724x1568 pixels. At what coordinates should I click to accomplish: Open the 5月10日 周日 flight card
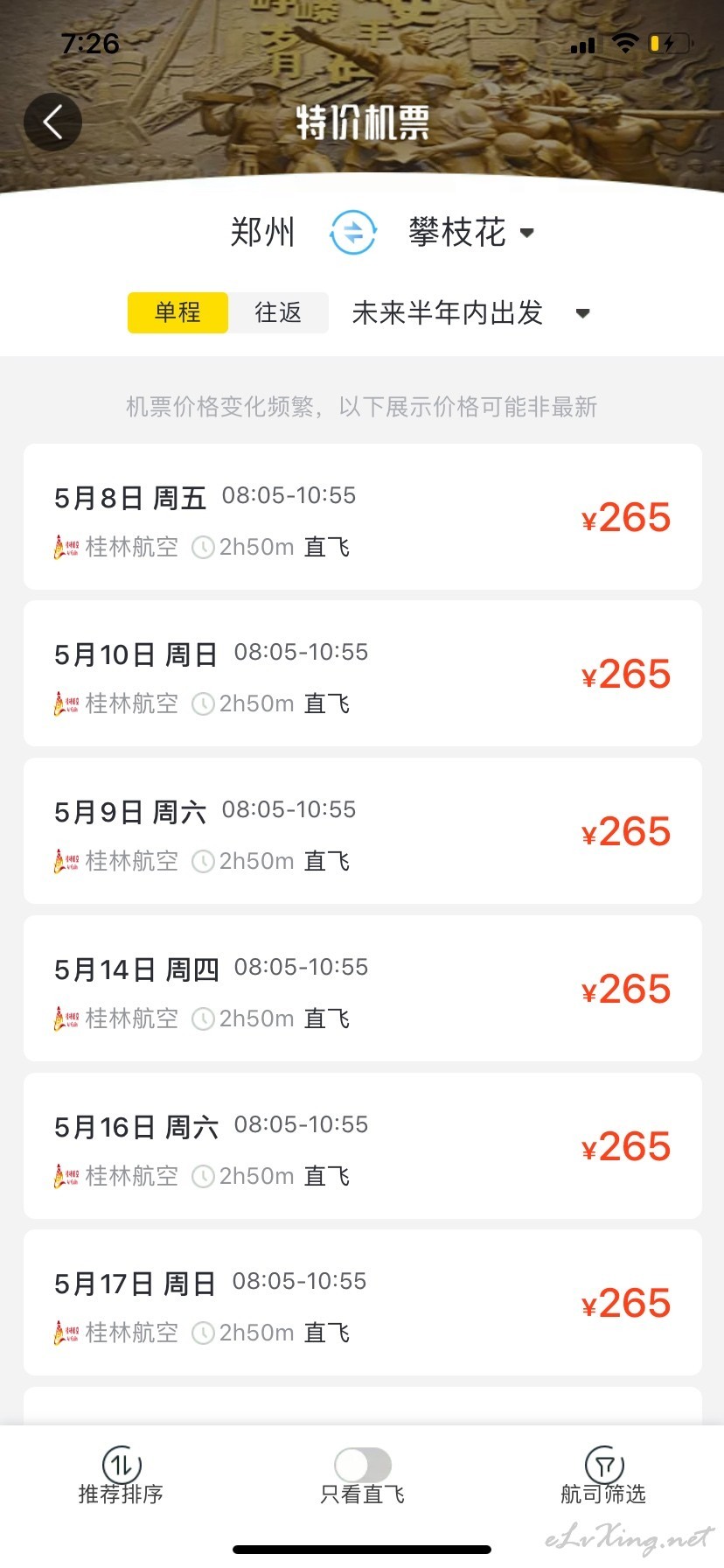tap(363, 673)
